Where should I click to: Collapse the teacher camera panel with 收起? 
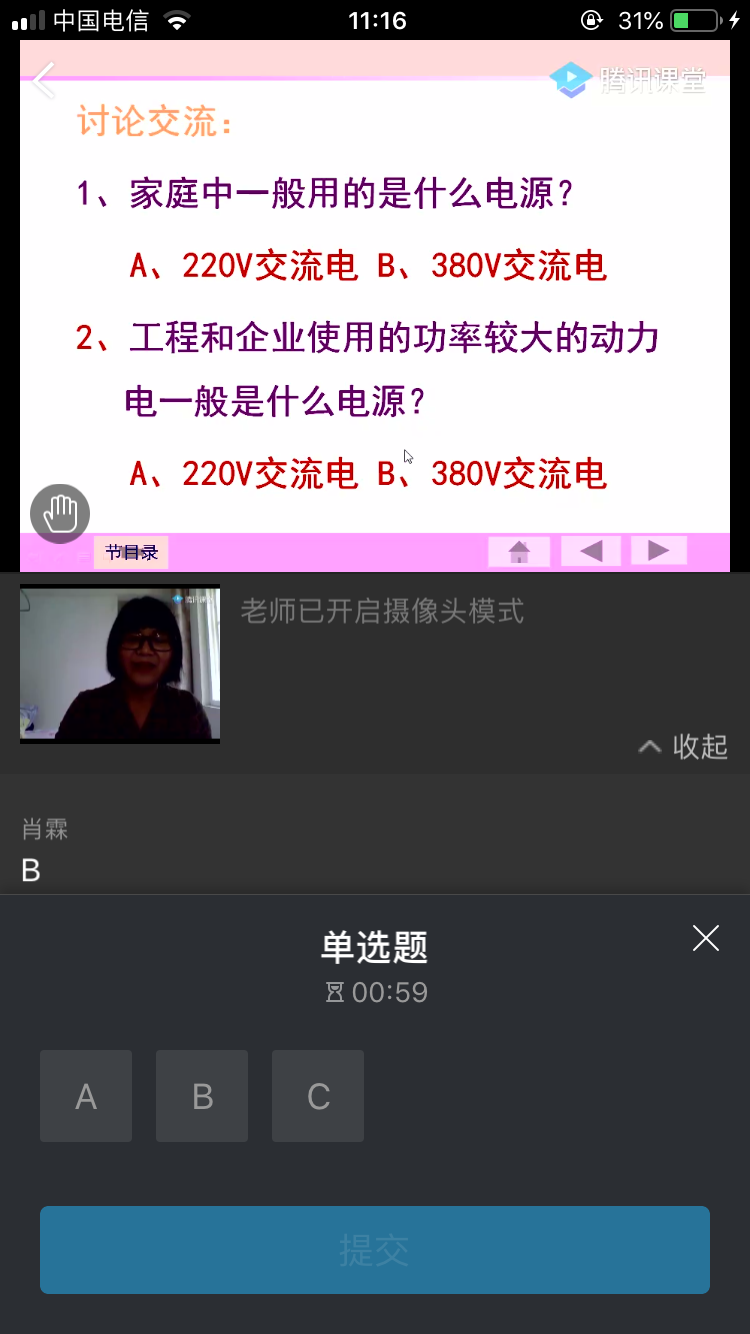683,746
